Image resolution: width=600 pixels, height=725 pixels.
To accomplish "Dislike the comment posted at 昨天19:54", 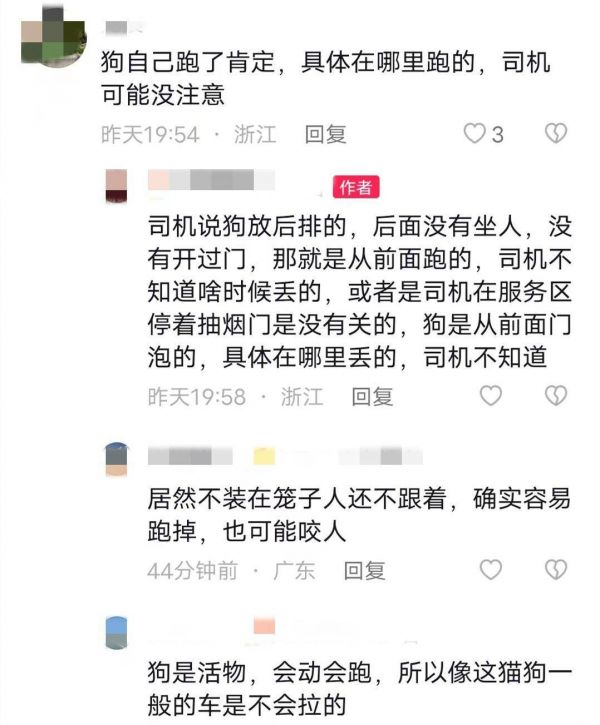I will click(556, 134).
